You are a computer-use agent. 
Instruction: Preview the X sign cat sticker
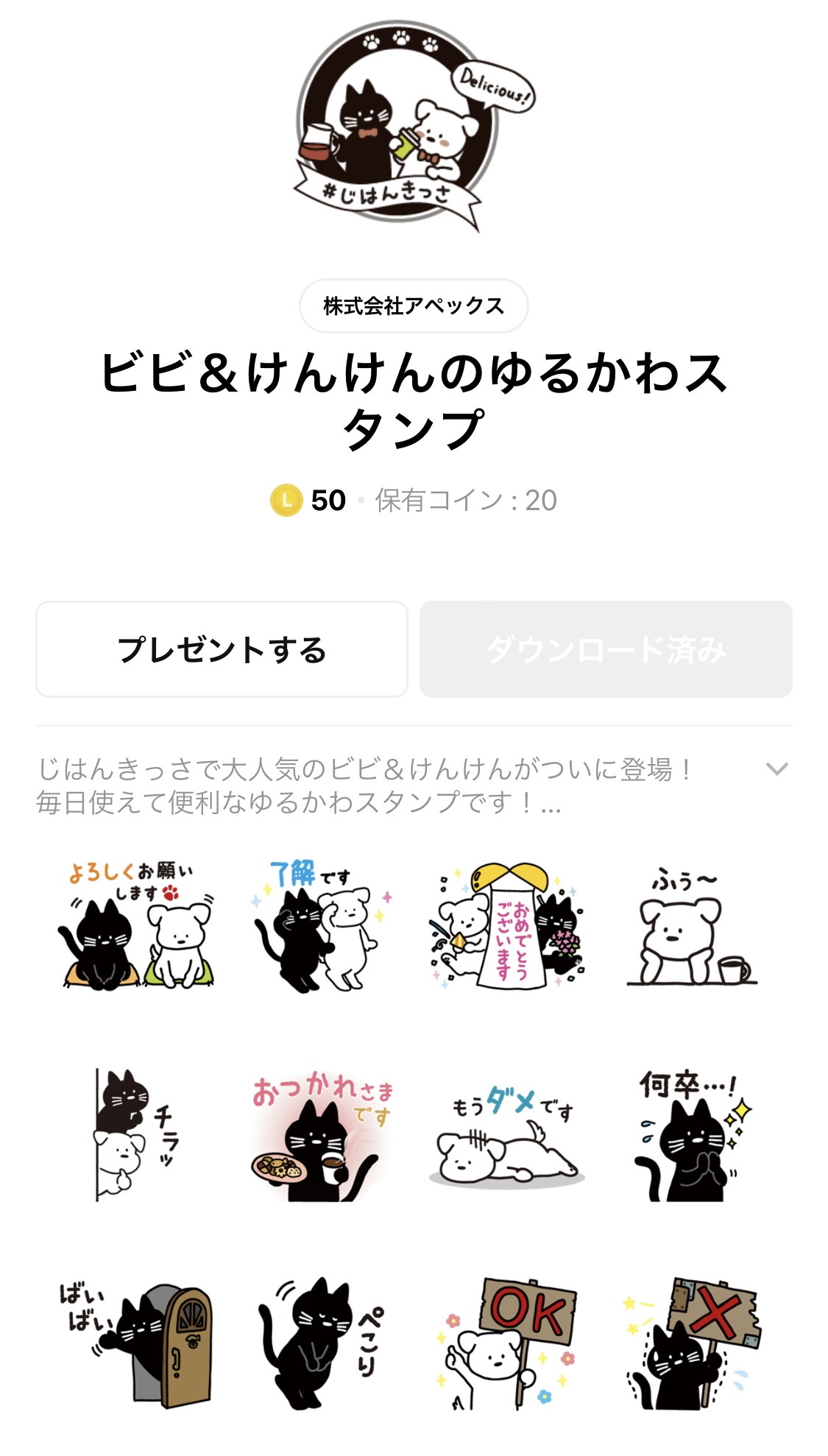[692, 1344]
